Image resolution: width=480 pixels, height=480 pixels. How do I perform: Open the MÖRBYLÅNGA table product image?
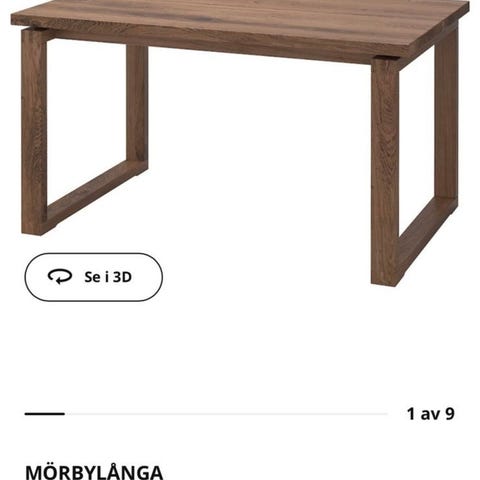pos(240,143)
